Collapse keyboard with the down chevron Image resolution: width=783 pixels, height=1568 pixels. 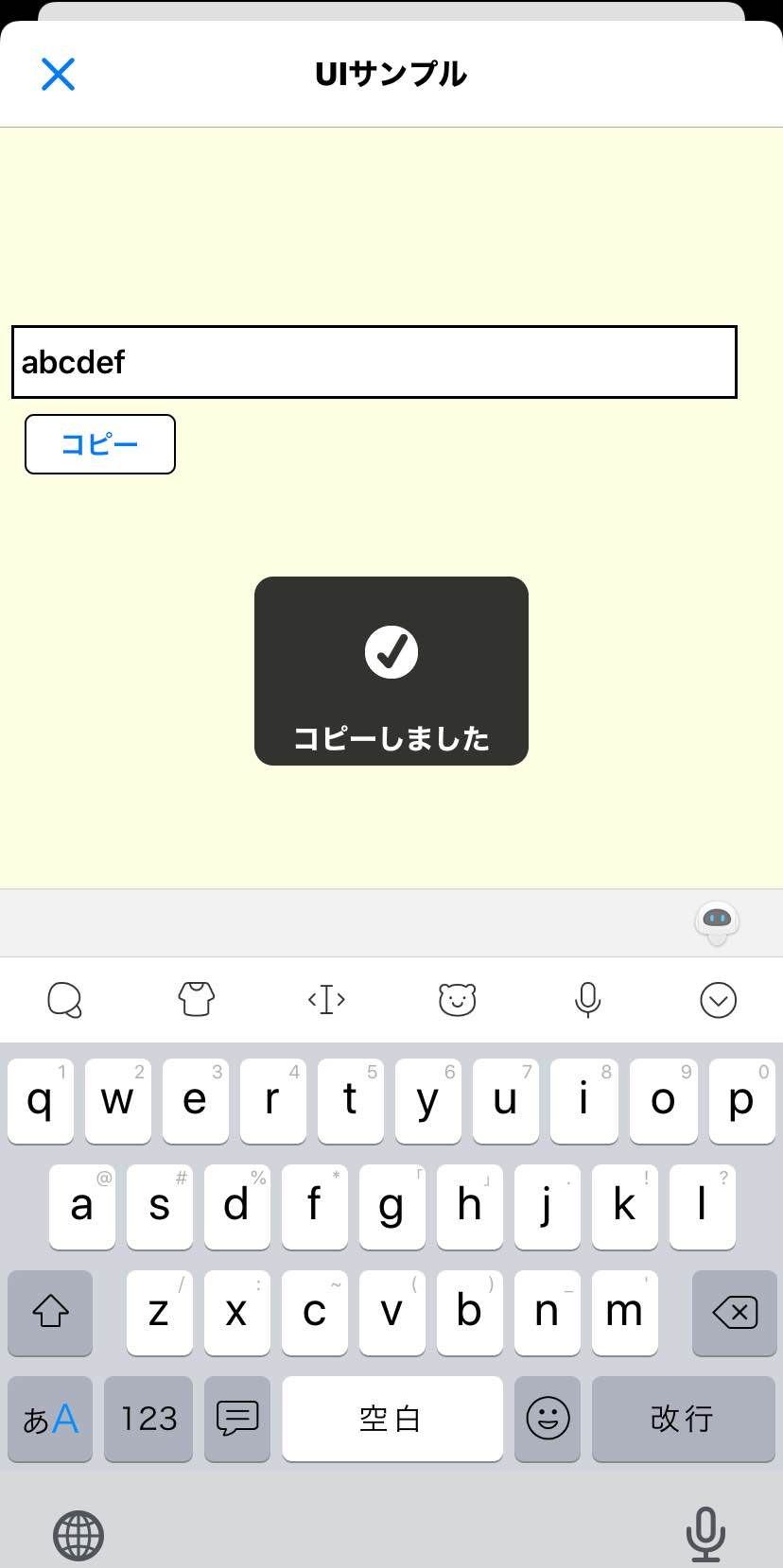(x=718, y=1000)
